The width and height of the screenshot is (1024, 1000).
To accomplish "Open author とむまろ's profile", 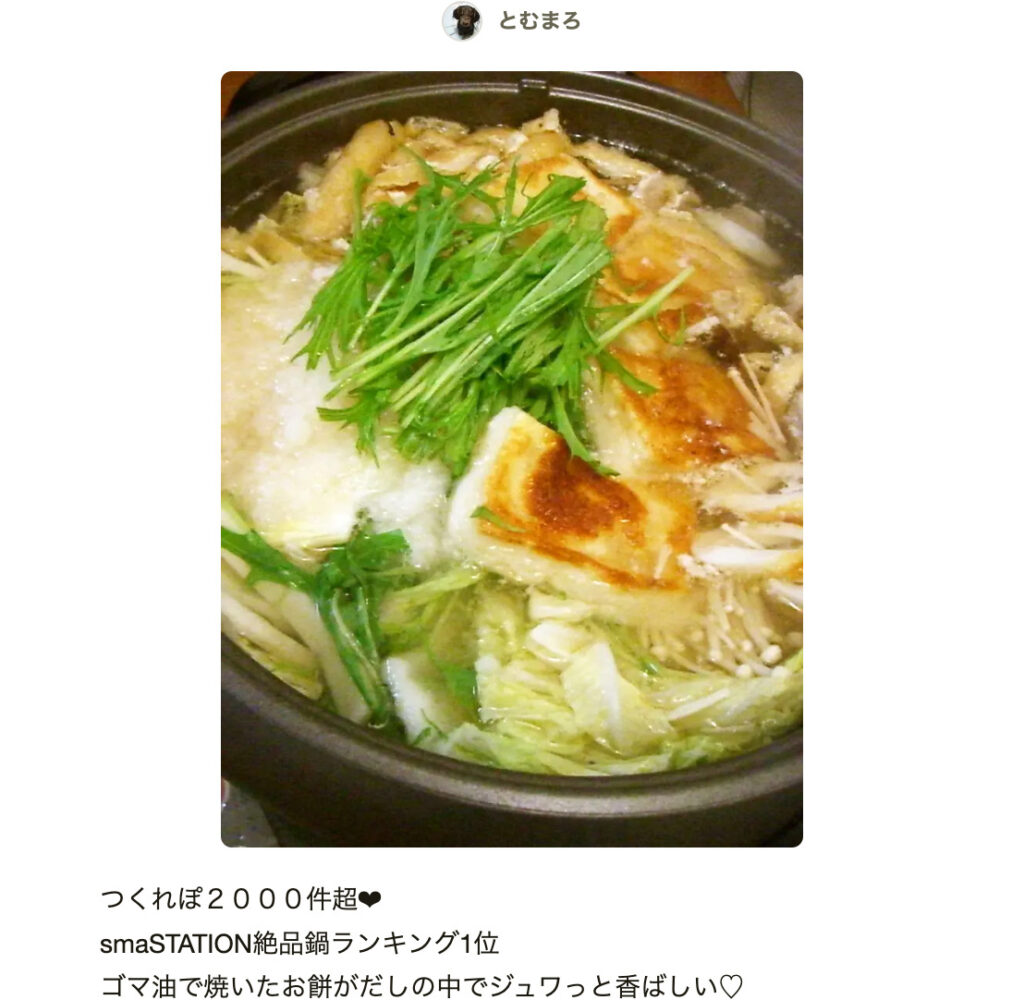I will (x=538, y=21).
